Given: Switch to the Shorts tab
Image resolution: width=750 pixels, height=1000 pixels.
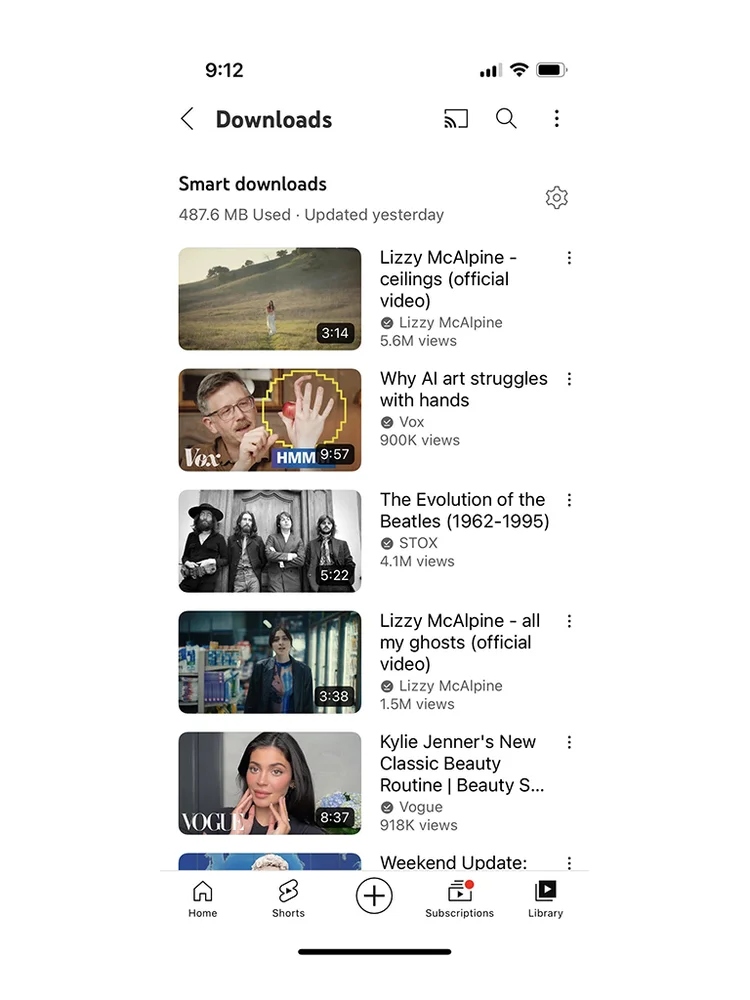Looking at the screenshot, I should [x=288, y=898].
